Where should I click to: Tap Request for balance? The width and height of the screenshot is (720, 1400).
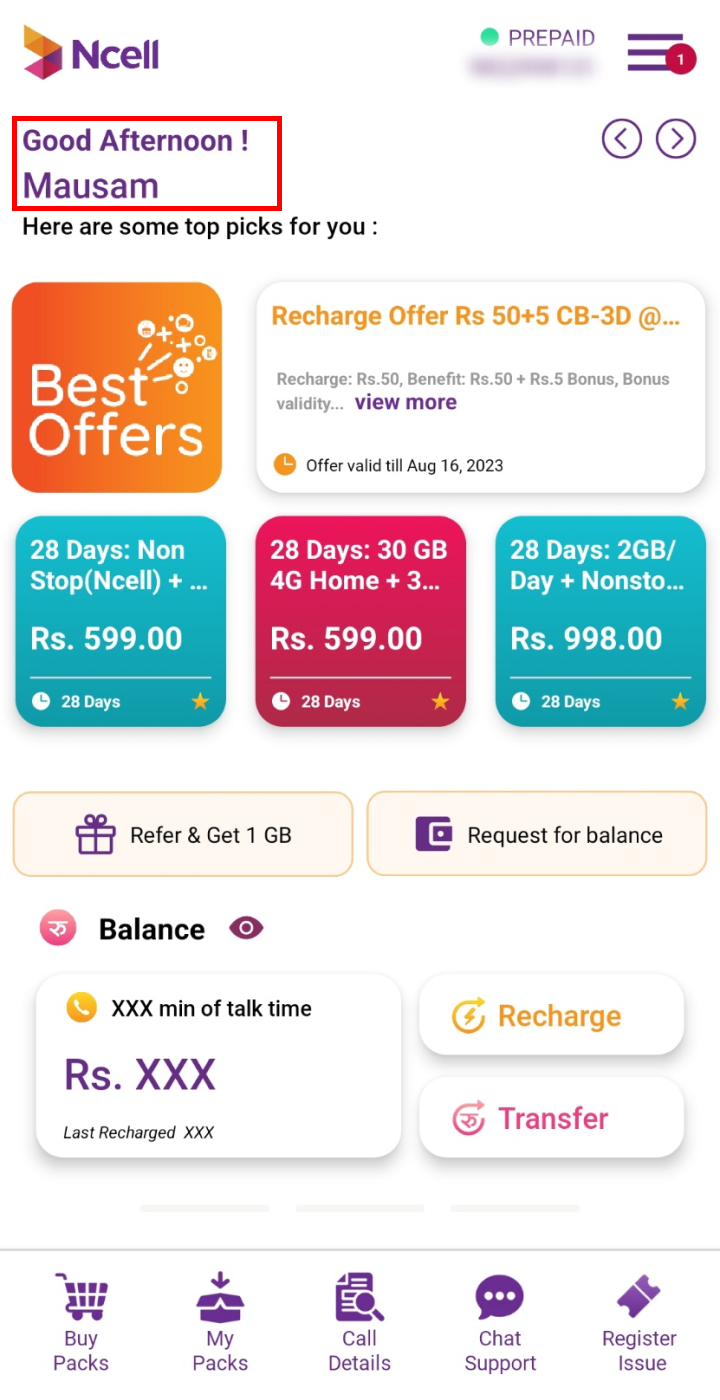[537, 835]
